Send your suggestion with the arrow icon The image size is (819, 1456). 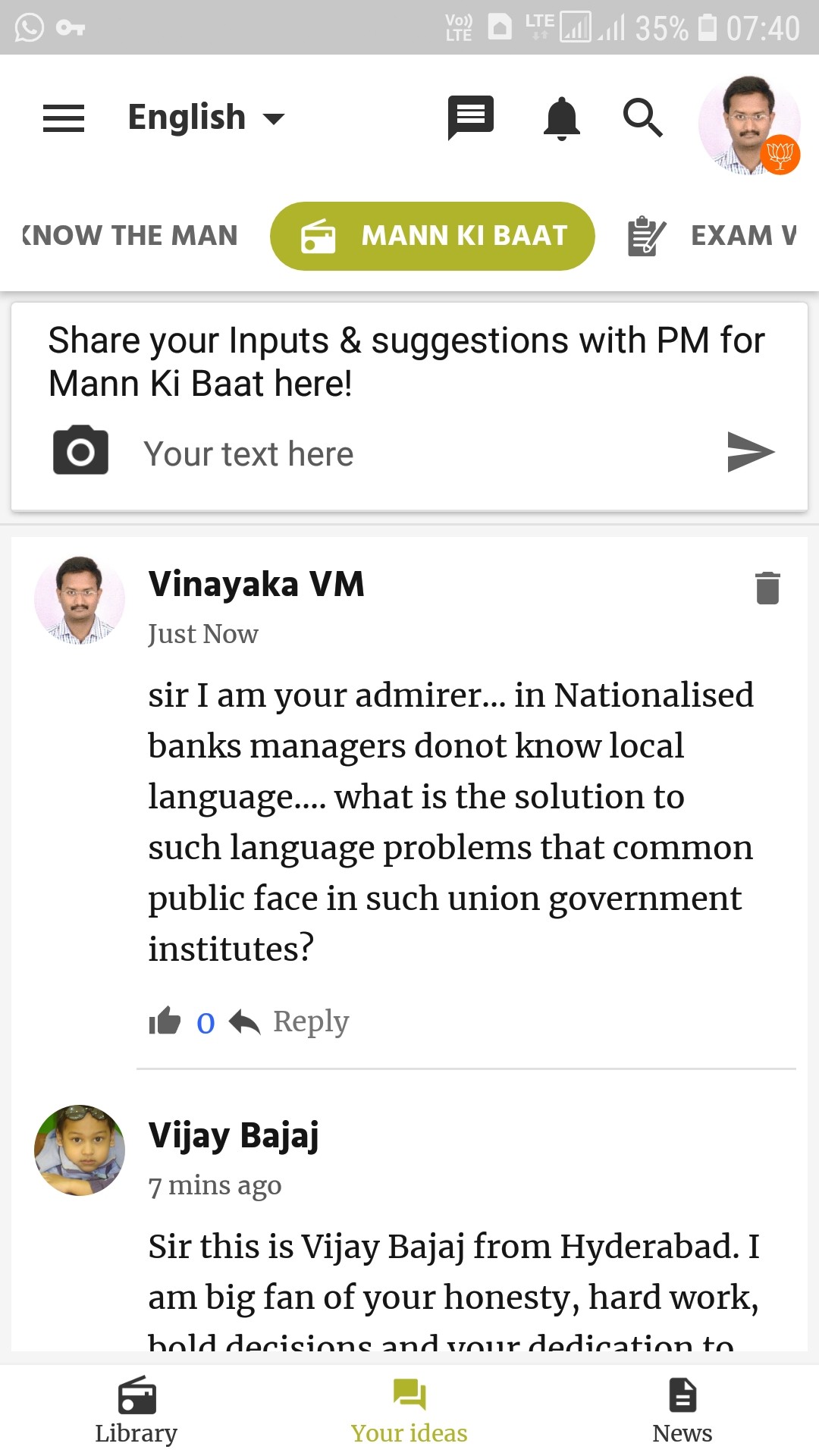[749, 452]
